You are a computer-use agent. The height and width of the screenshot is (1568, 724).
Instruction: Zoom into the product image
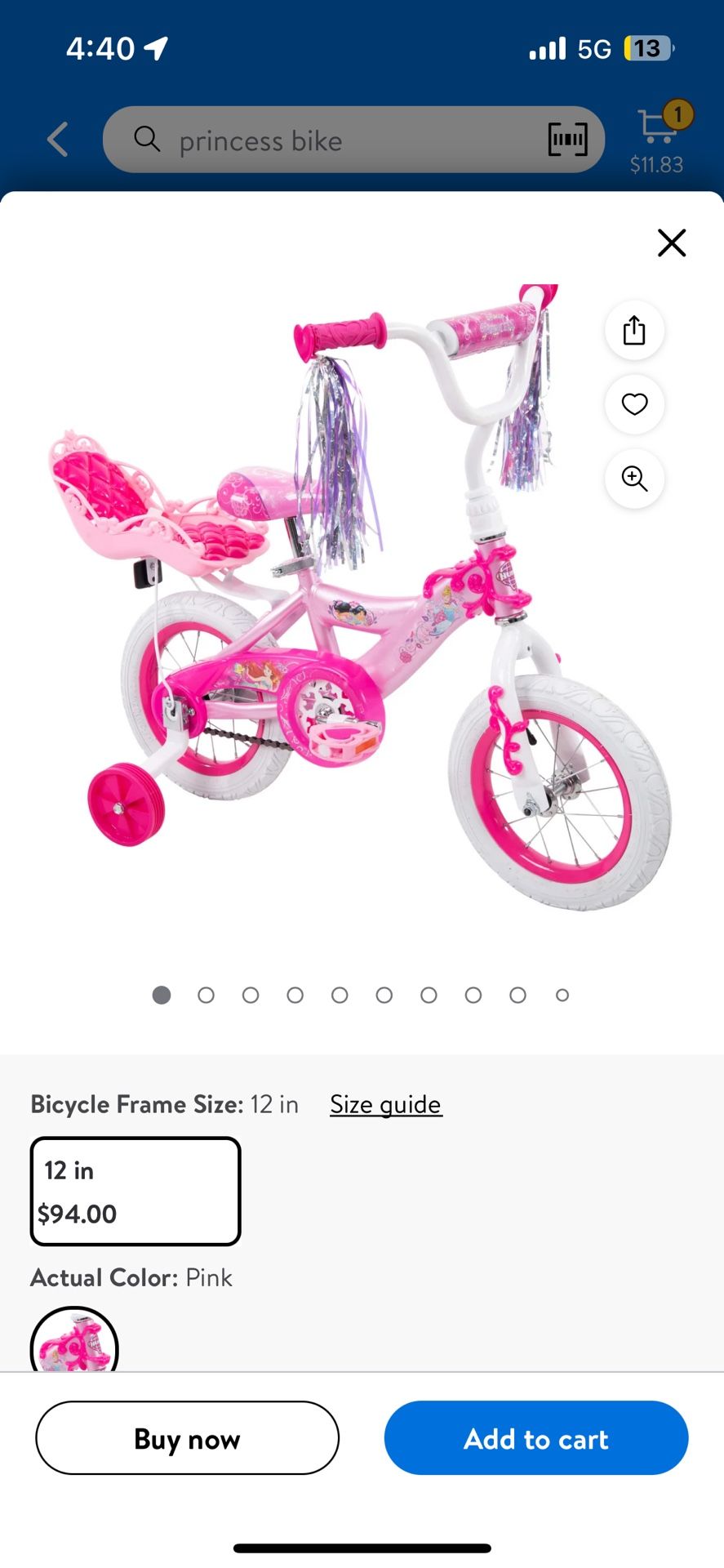(x=634, y=478)
